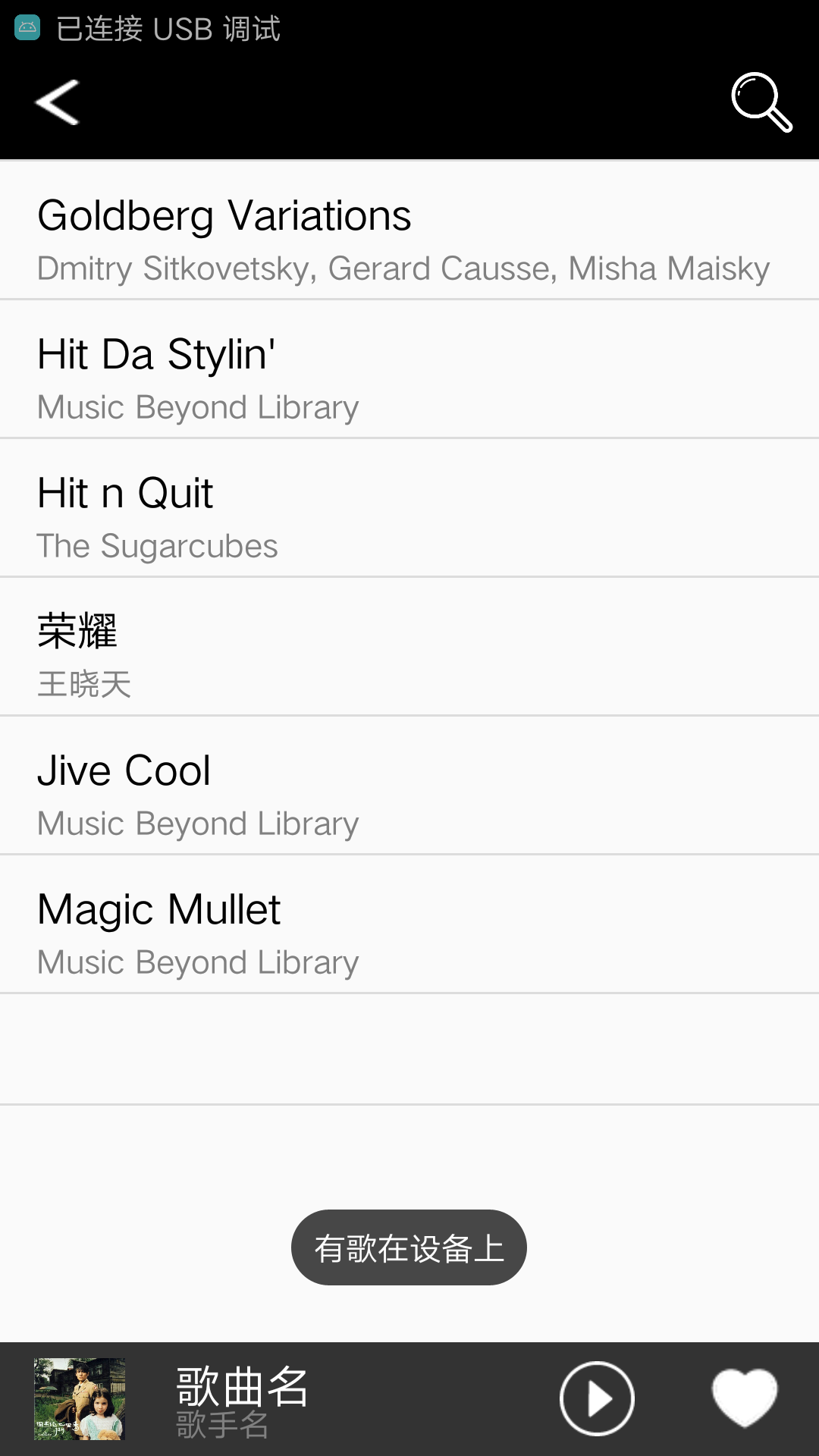Choose Hit n Quit by The Sugarcubes
Viewport: 819px width, 1456px height.
coord(409,508)
